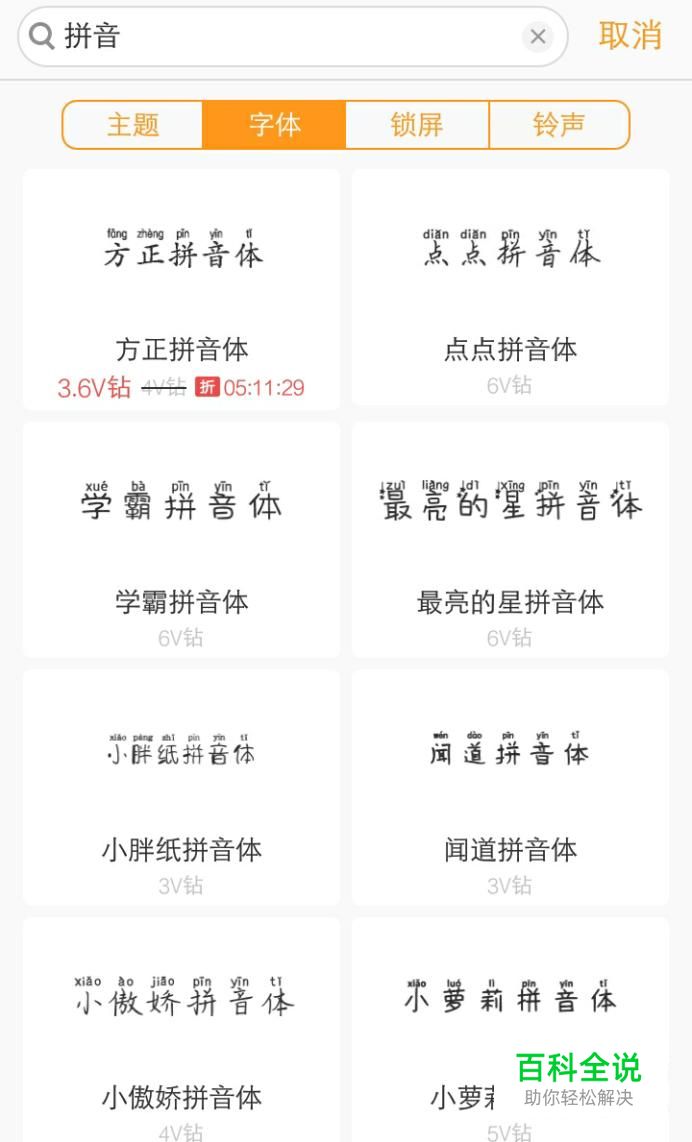
Task: Switch to the 锁屏 tab
Action: pyautogui.click(x=417, y=125)
